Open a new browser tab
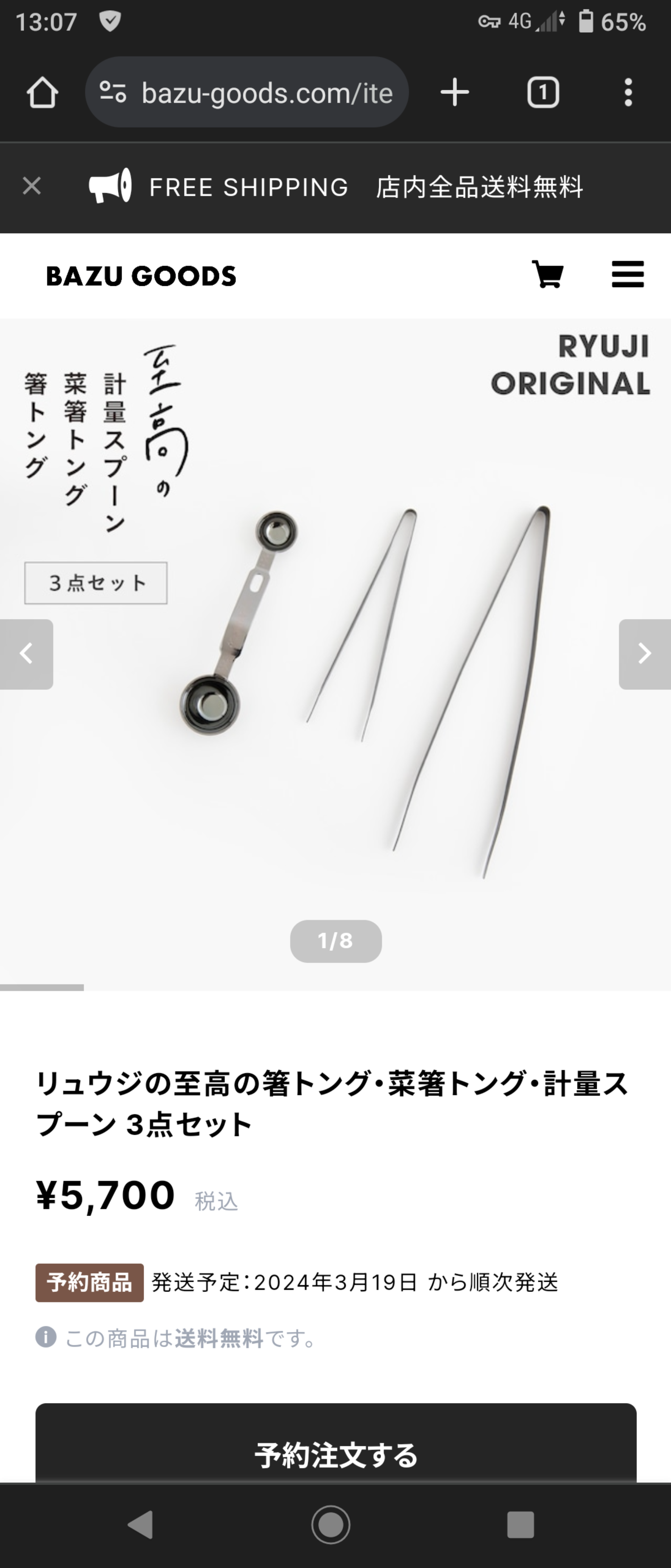The image size is (671, 1568). pyautogui.click(x=454, y=93)
